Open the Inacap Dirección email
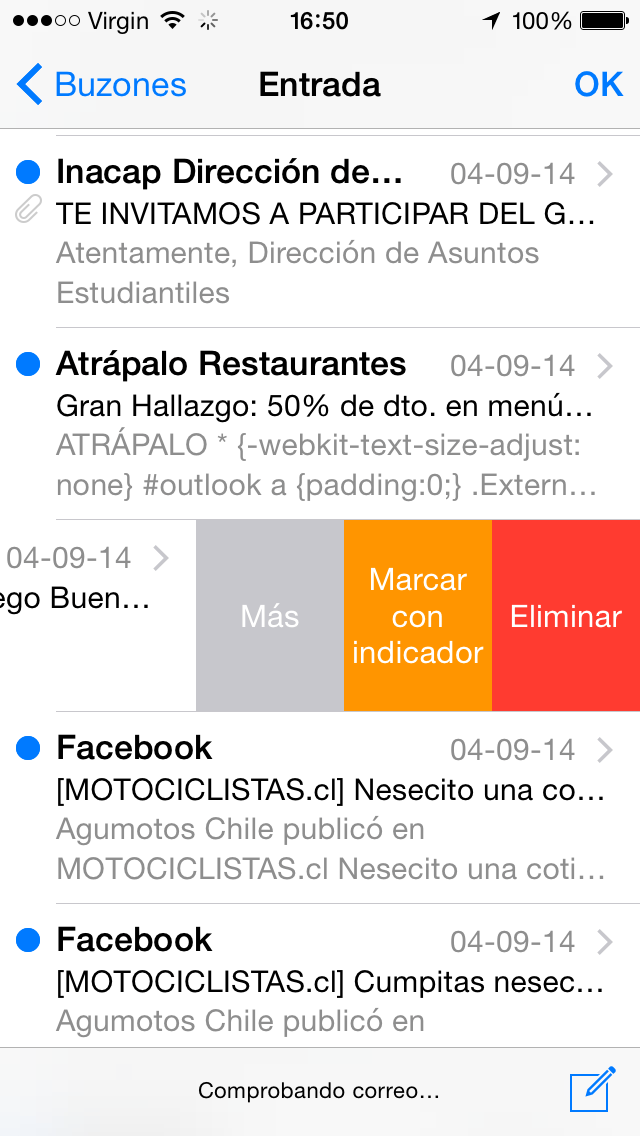640x1136 pixels. (x=320, y=232)
